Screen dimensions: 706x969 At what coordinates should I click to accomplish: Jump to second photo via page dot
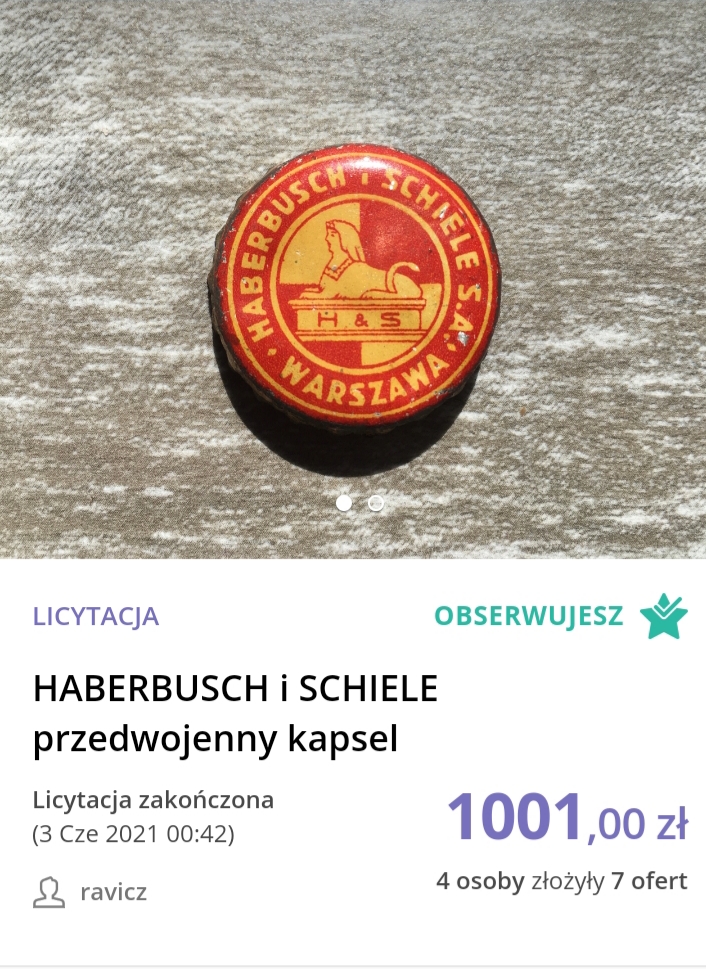(x=376, y=503)
